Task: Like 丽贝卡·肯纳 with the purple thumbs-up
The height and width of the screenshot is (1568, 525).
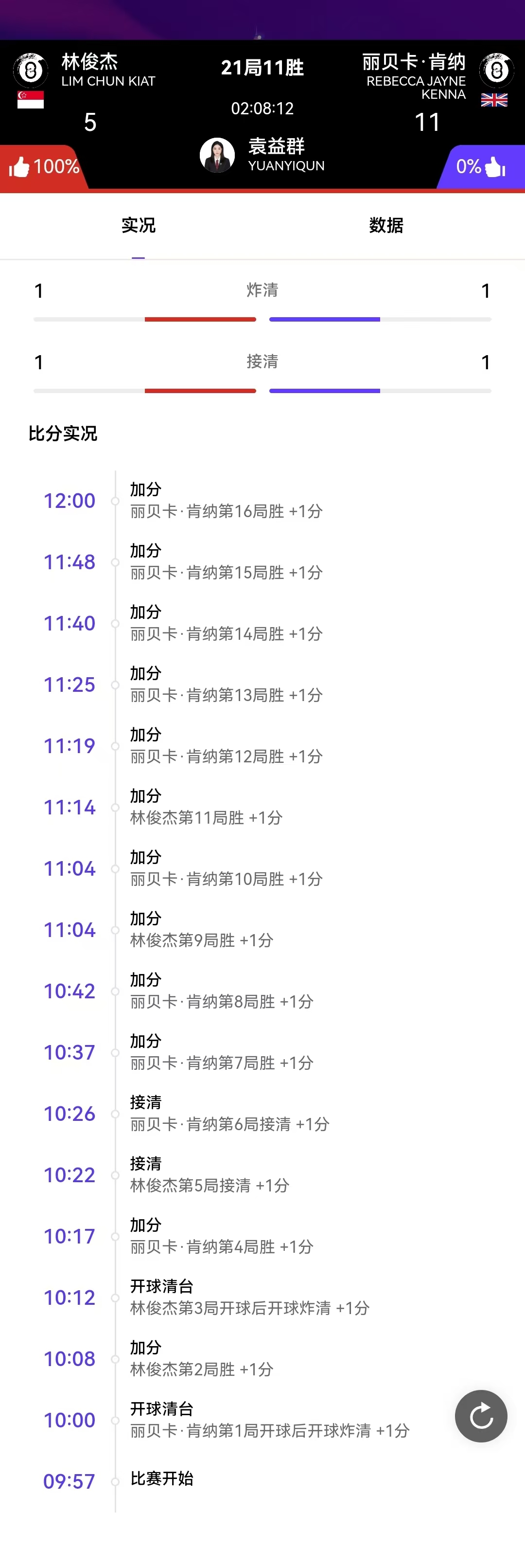Action: coord(494,167)
